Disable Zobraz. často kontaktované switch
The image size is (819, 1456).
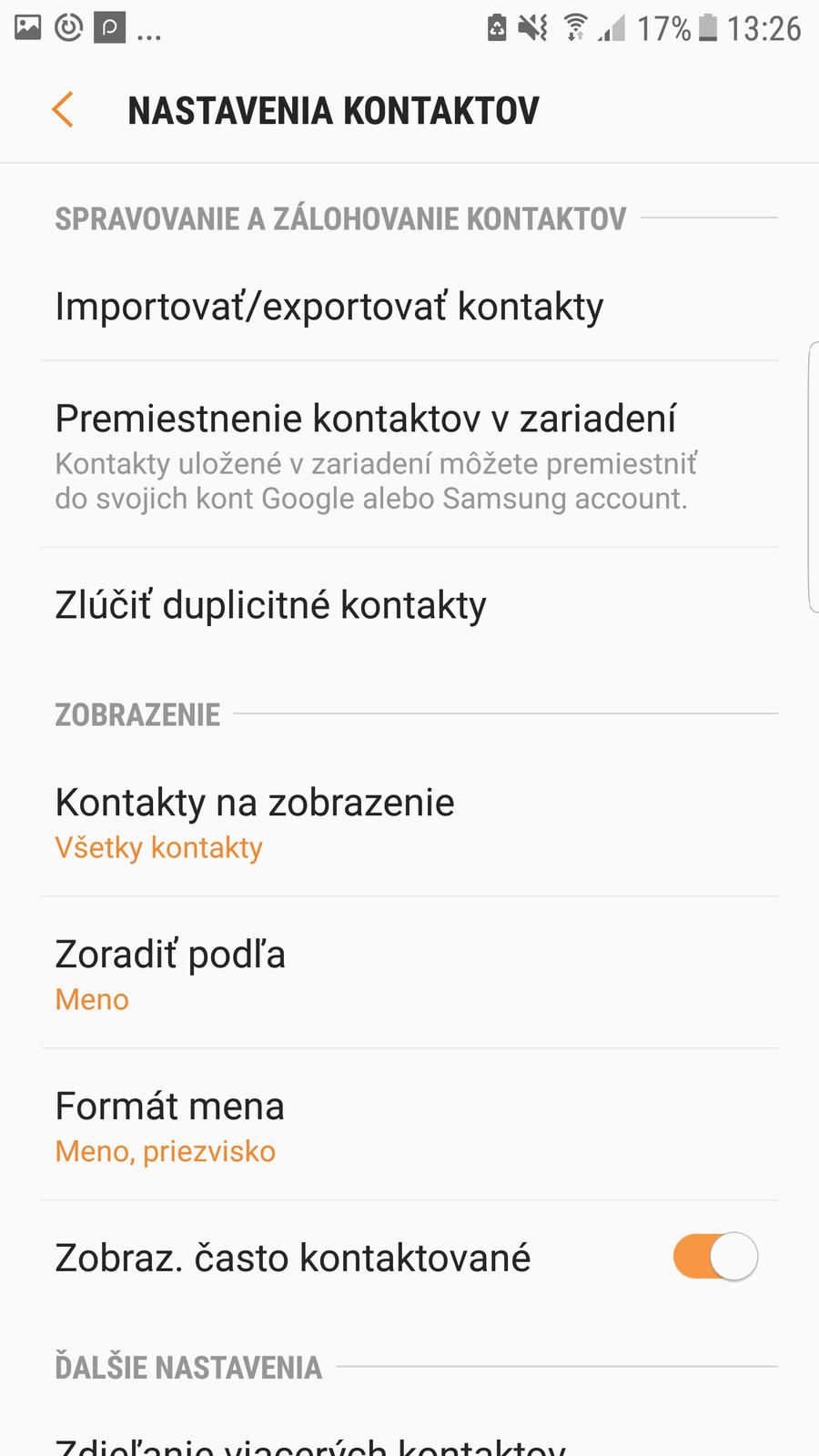715,1257
